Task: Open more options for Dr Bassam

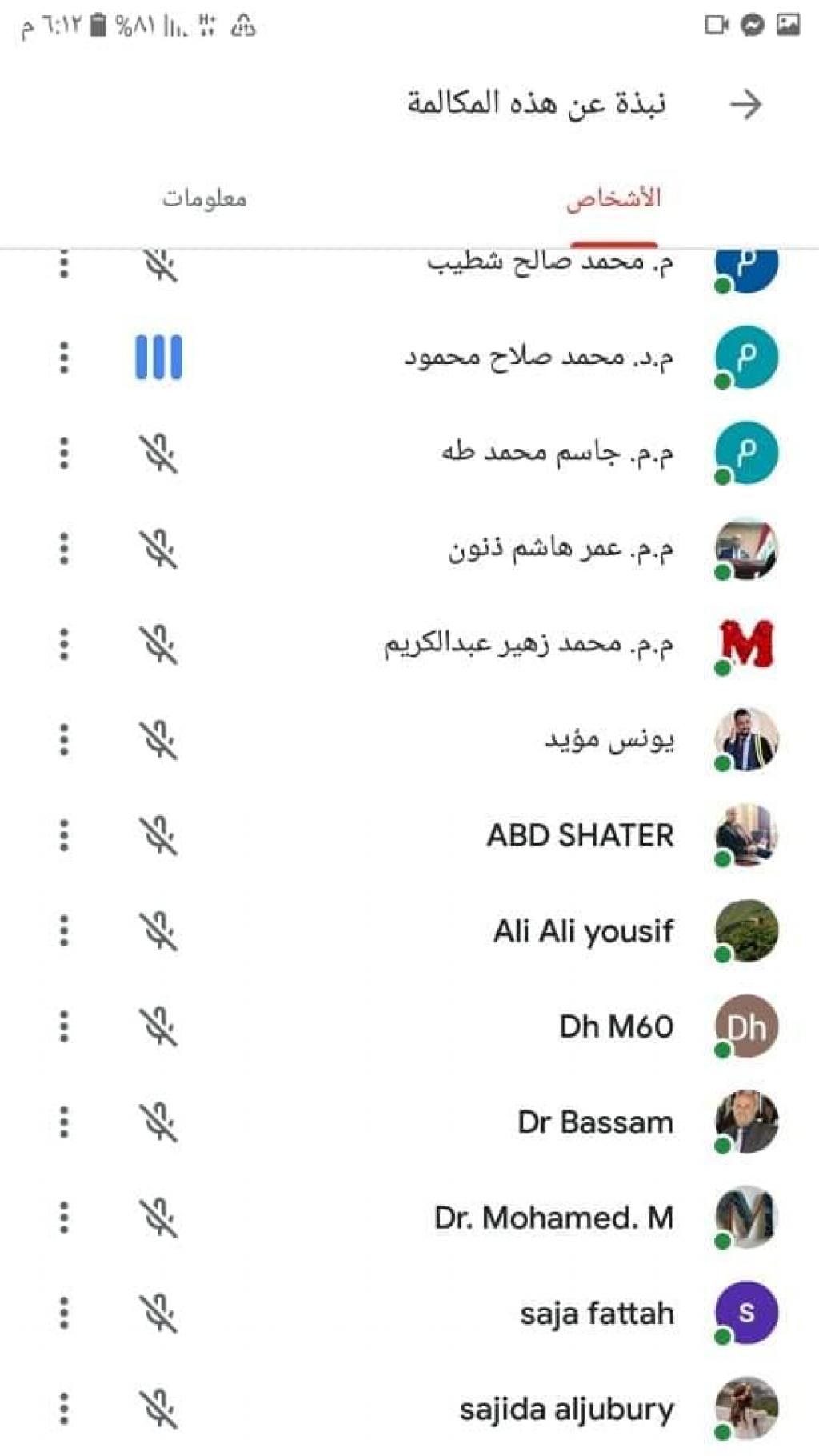Action: [64, 1122]
